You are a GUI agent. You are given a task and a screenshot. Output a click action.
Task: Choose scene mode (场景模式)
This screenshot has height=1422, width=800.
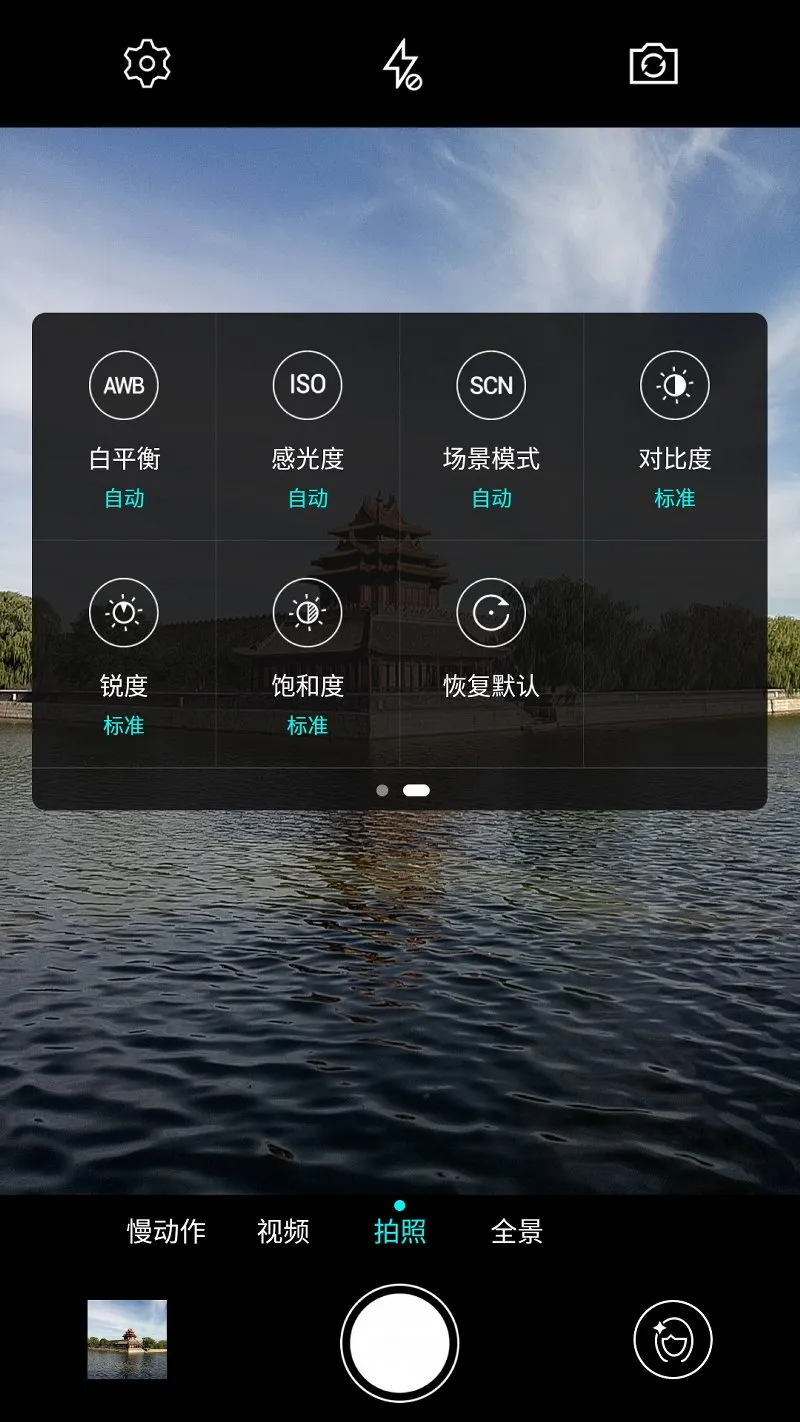(491, 427)
